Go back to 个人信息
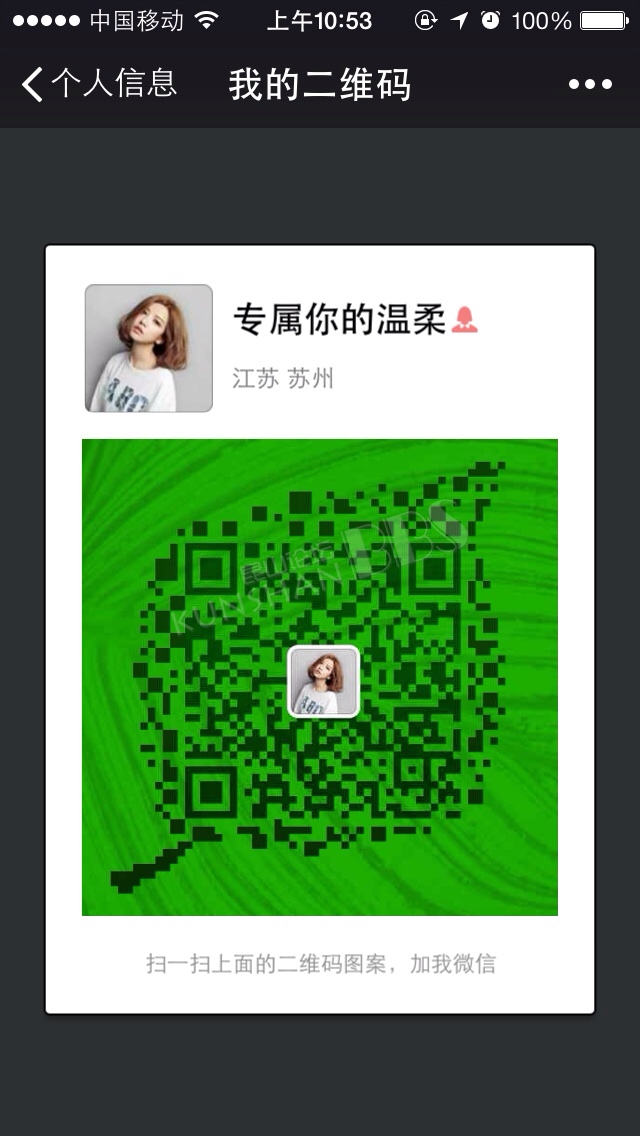The width and height of the screenshot is (640, 1136). click(98, 84)
